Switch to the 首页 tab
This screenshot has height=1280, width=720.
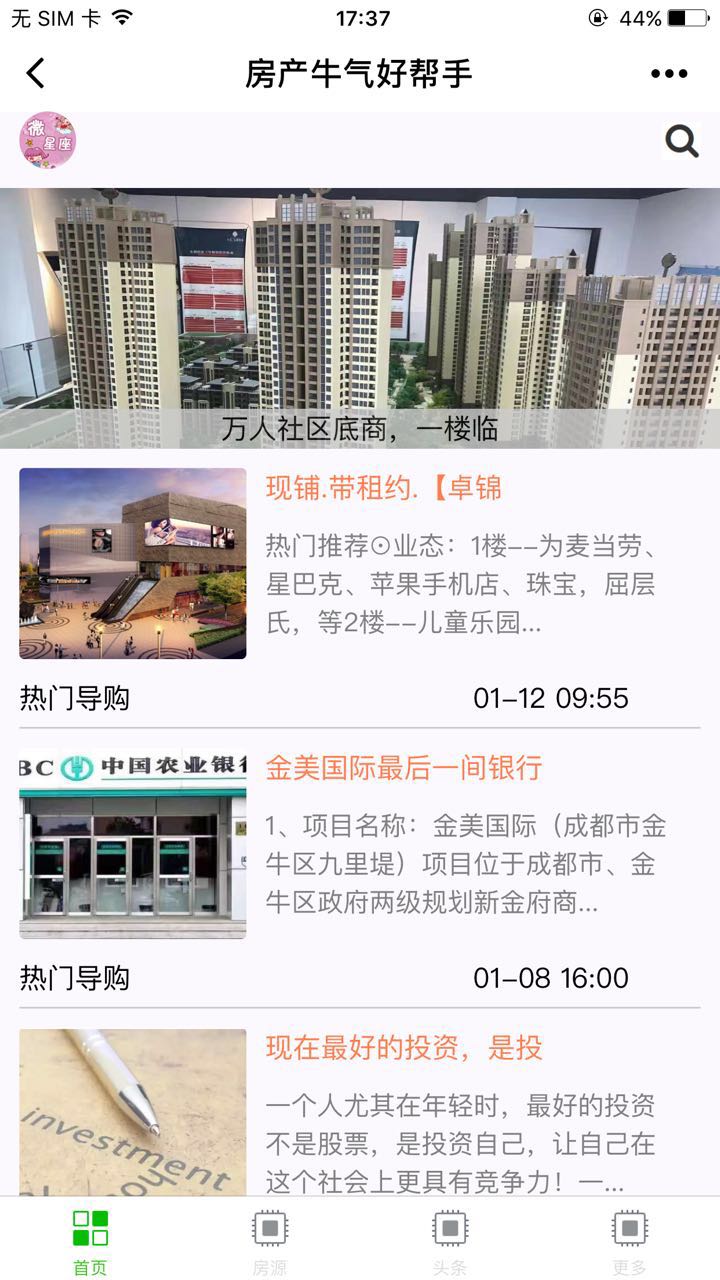tap(90, 1240)
